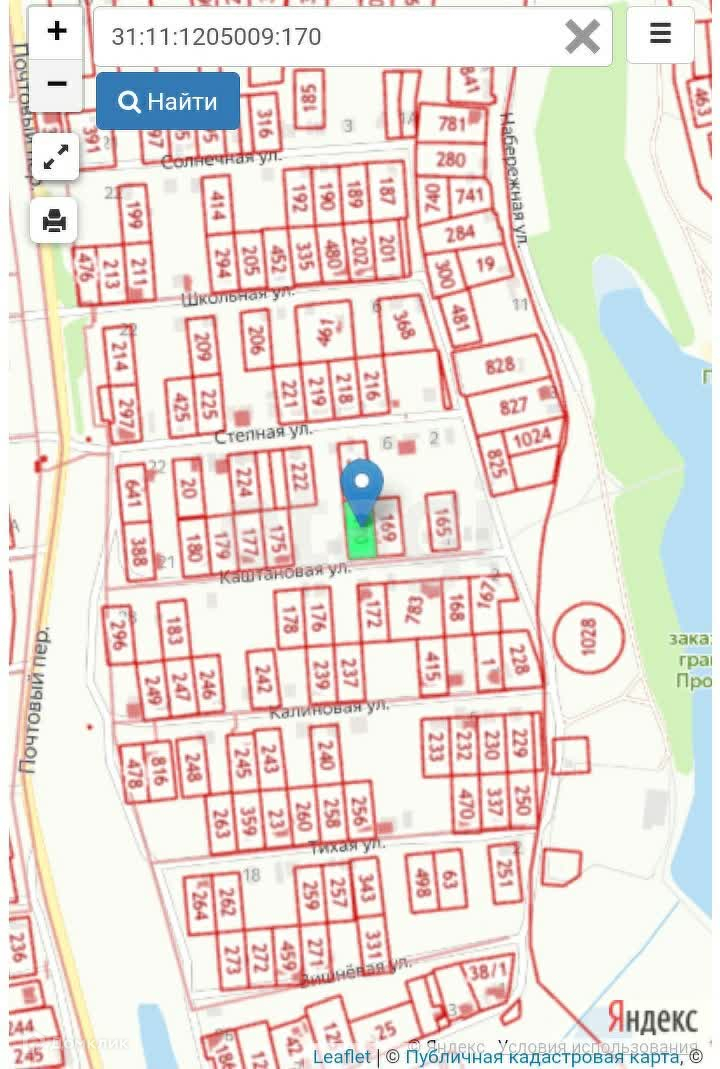720x1069 pixels.
Task: Tap the blue location marker pin
Action: click(362, 488)
